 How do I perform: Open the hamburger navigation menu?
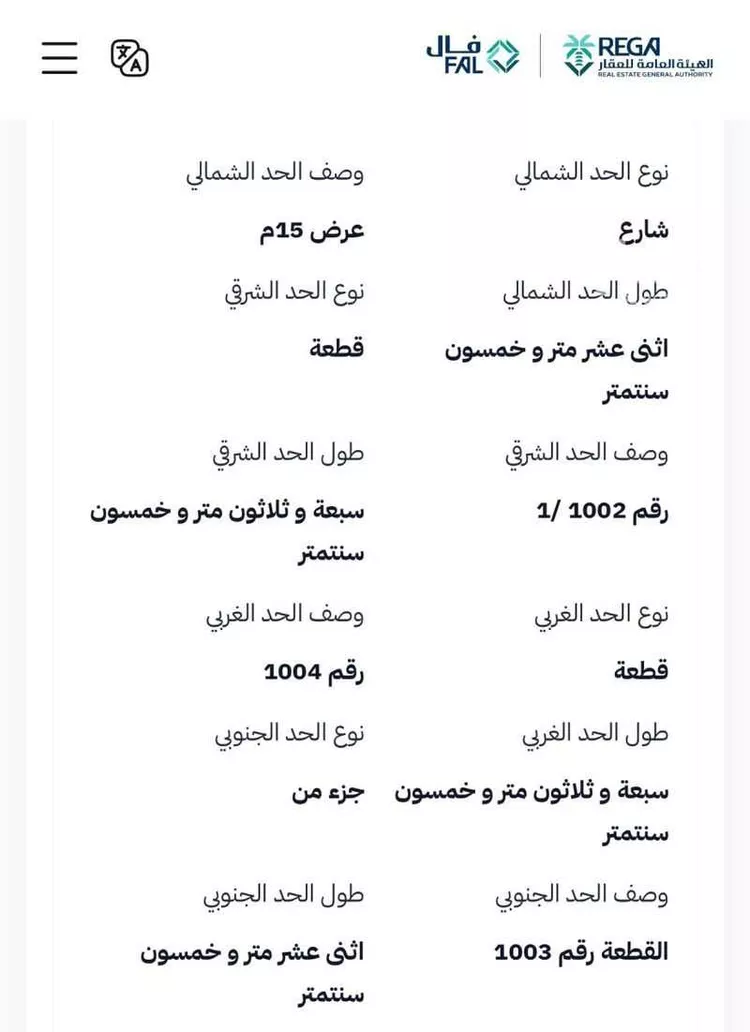pos(59,58)
